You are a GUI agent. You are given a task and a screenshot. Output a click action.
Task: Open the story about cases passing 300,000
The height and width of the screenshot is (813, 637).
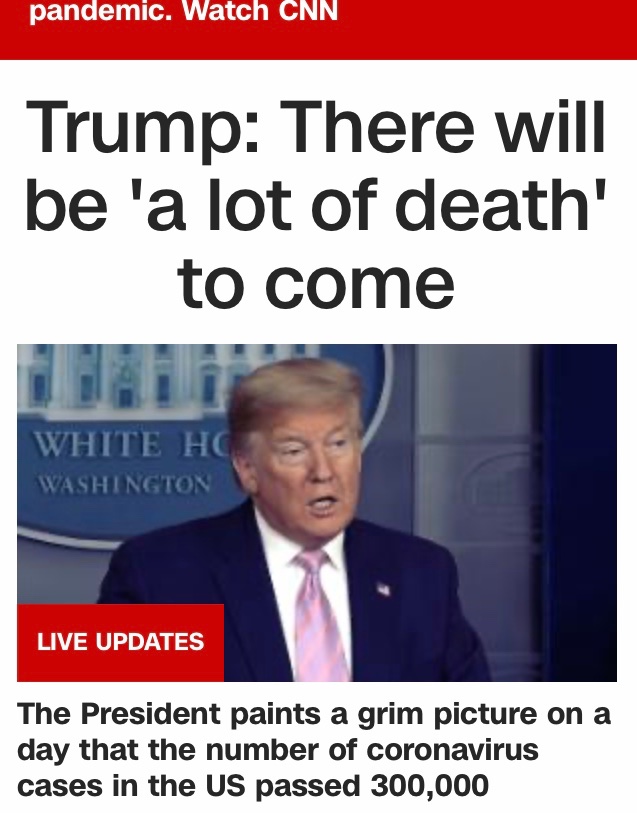coord(314,750)
